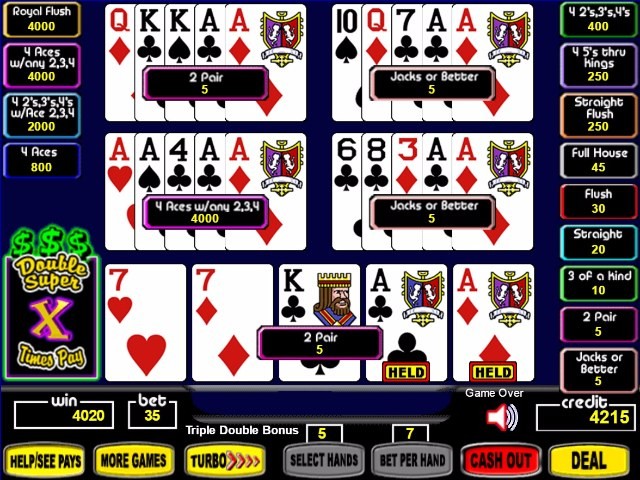Open Help/See Pays
640x480 pixels.
click(43, 460)
